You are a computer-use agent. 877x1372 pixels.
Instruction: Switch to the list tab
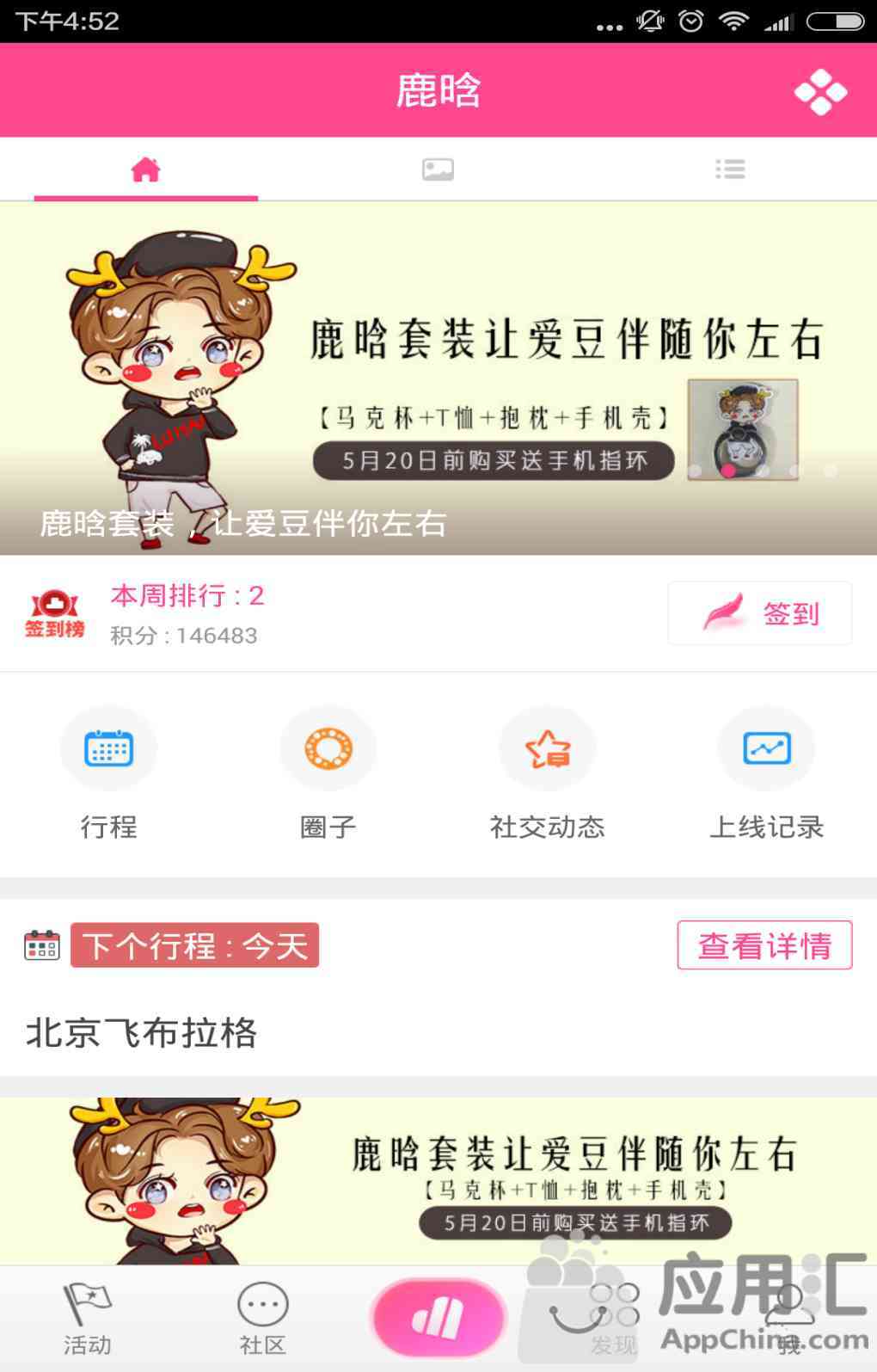pos(730,169)
